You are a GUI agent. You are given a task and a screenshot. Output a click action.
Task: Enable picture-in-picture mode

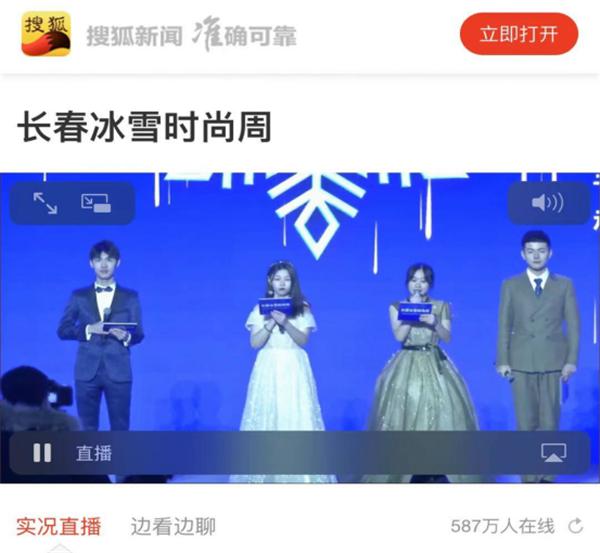pos(96,203)
